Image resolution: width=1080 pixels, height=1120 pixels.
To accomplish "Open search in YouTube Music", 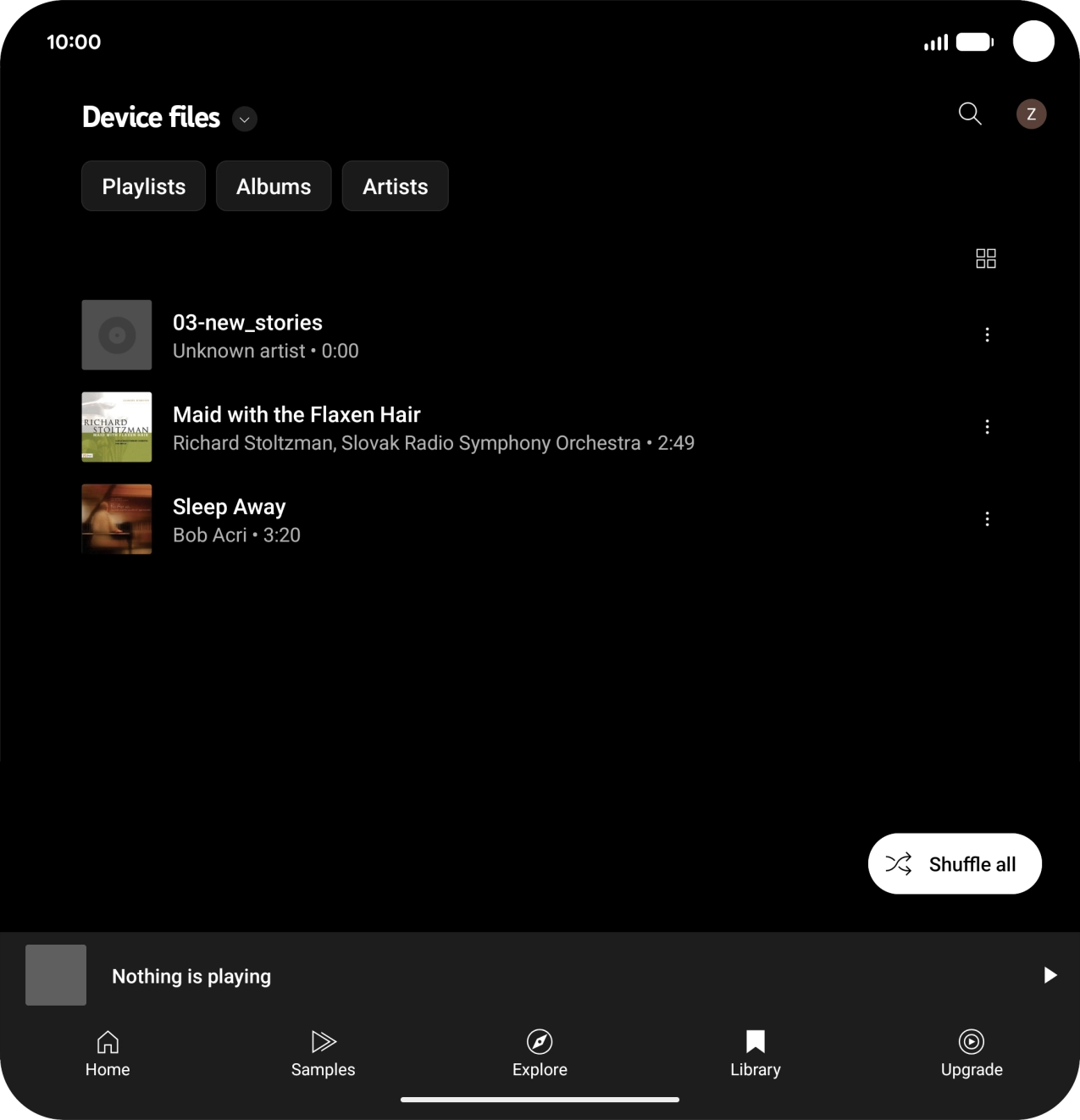I will [969, 114].
